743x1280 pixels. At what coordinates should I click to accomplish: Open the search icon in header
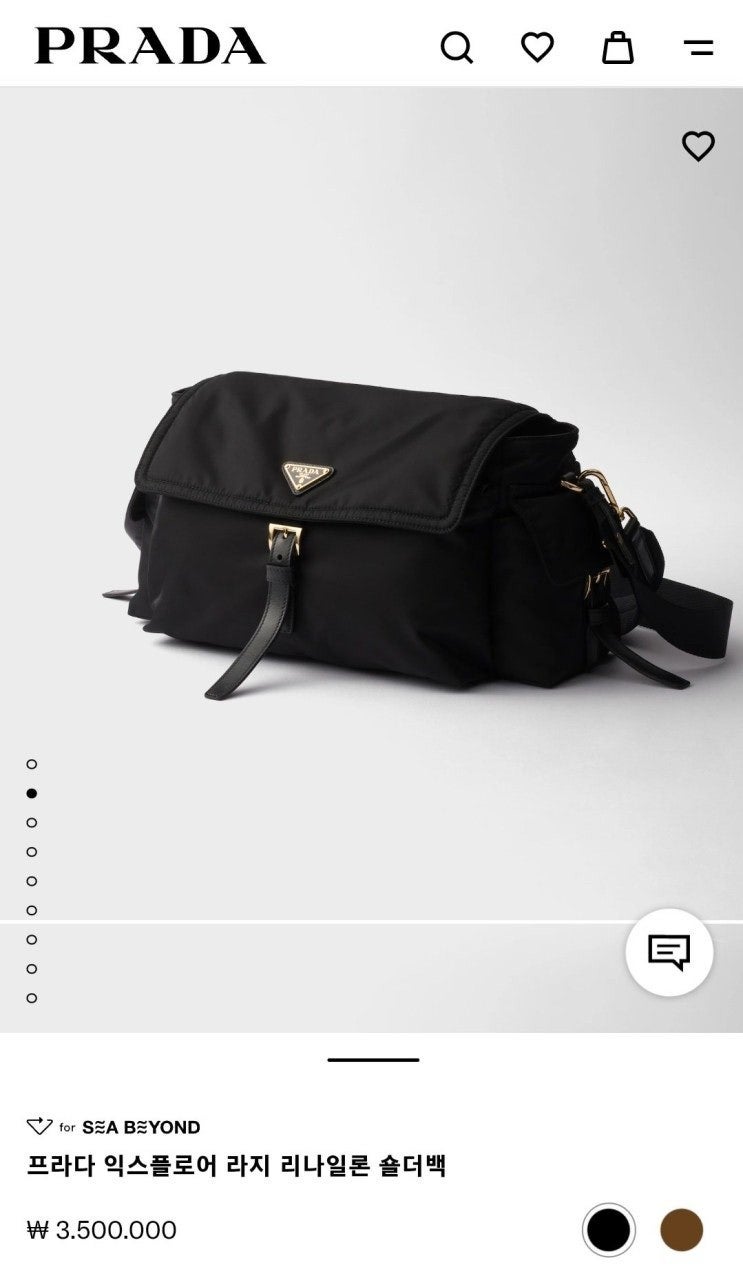tap(456, 47)
